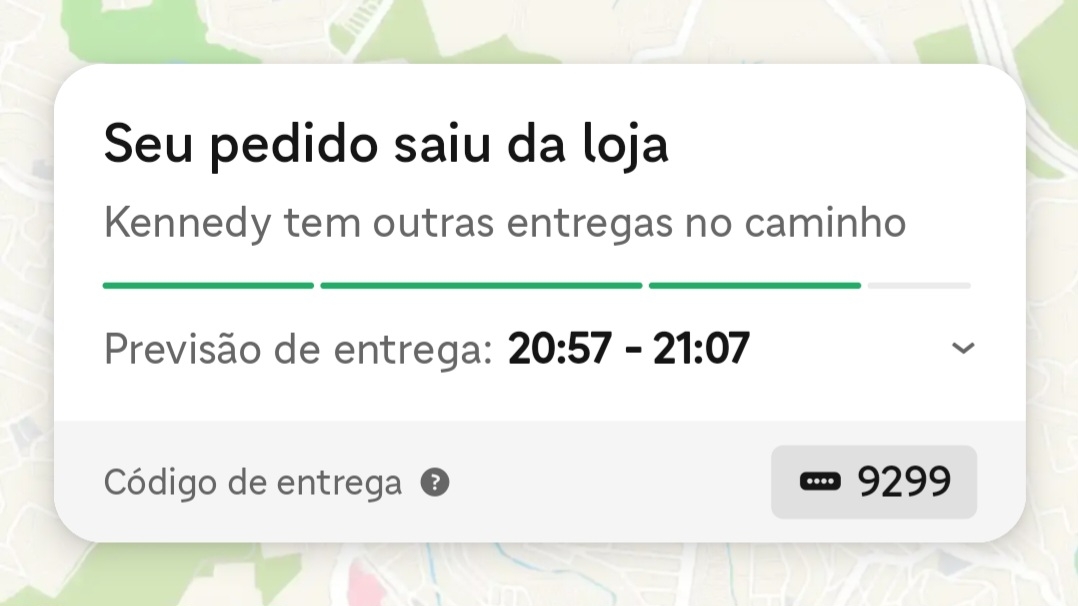Tap the 9299 delivery code chip
Screen dimensions: 1078x606
coord(873,482)
